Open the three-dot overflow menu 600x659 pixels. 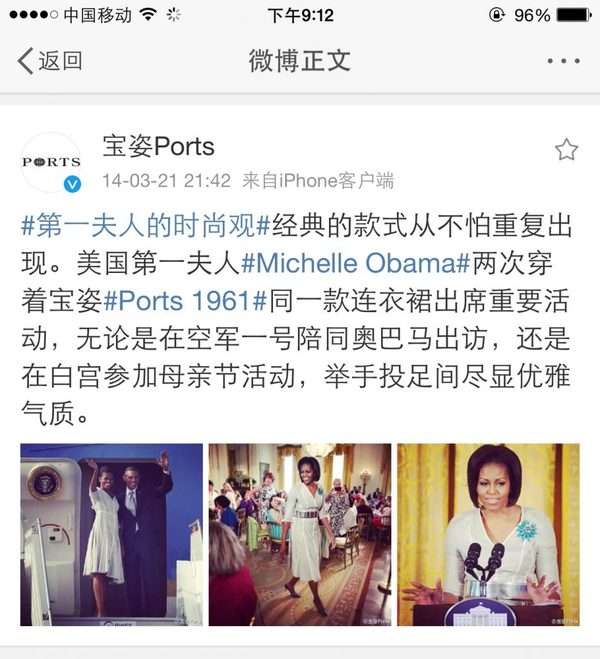[x=563, y=61]
